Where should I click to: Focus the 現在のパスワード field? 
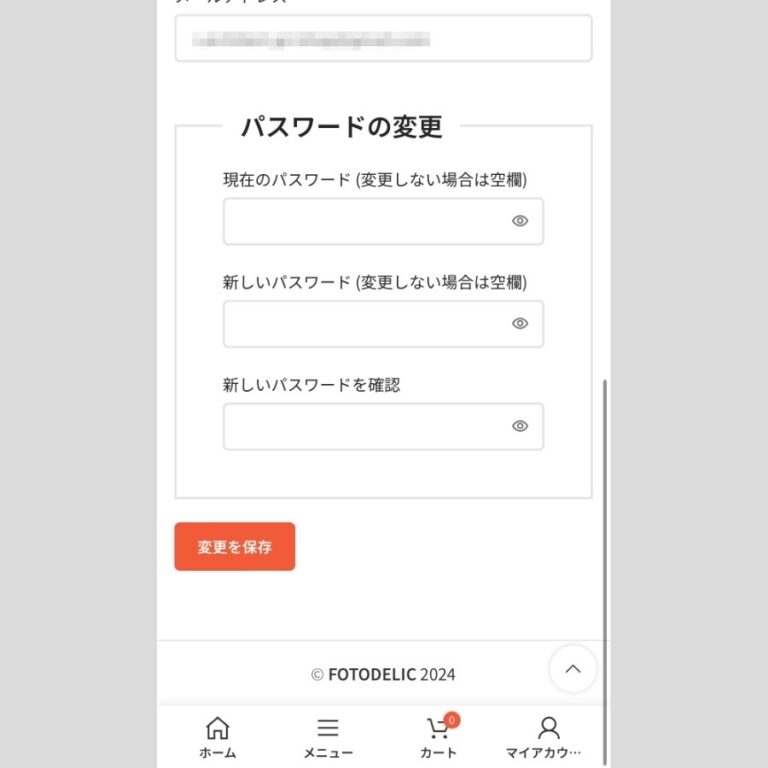[365, 221]
